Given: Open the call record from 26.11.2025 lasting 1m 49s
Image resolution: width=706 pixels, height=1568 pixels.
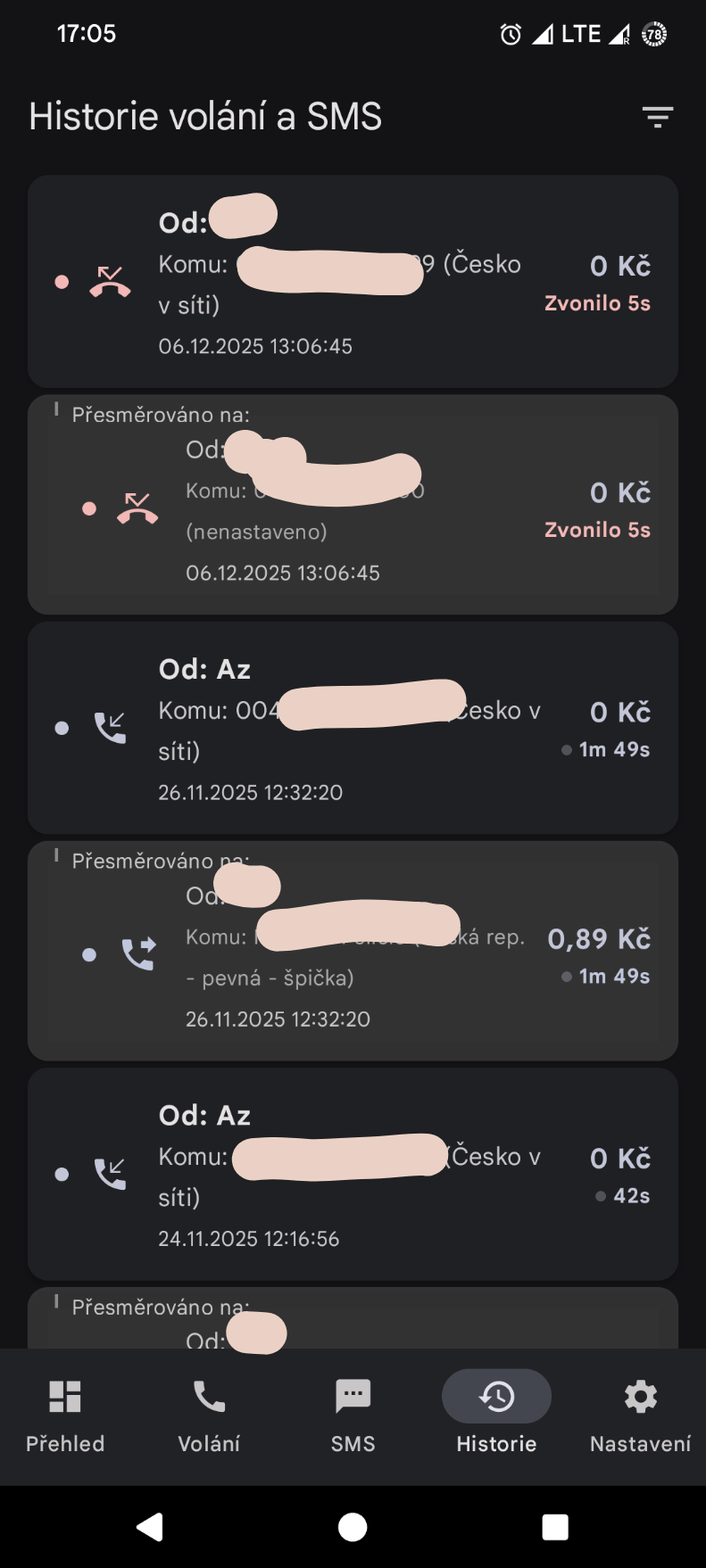Looking at the screenshot, I should (x=353, y=728).
